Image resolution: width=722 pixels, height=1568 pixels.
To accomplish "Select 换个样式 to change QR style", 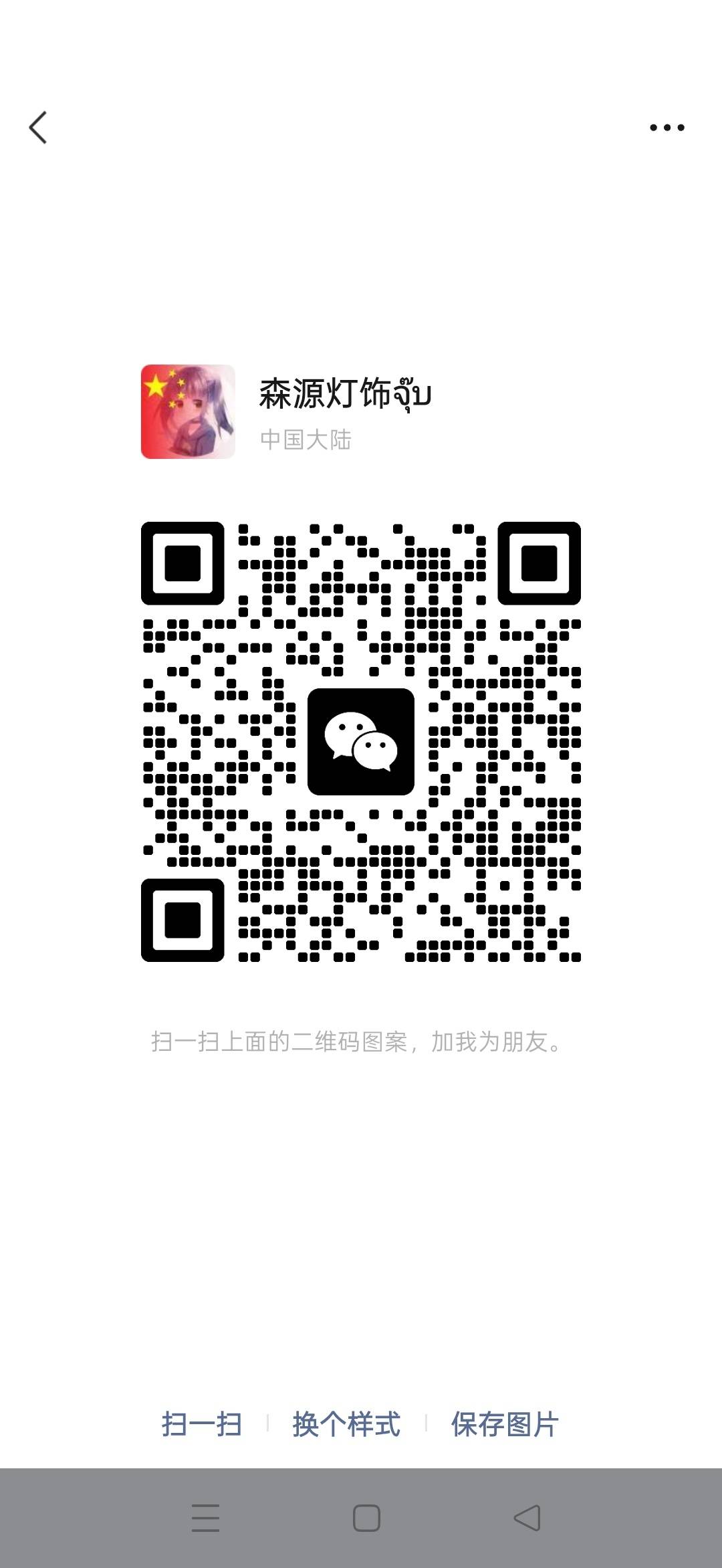I will pos(346,1424).
